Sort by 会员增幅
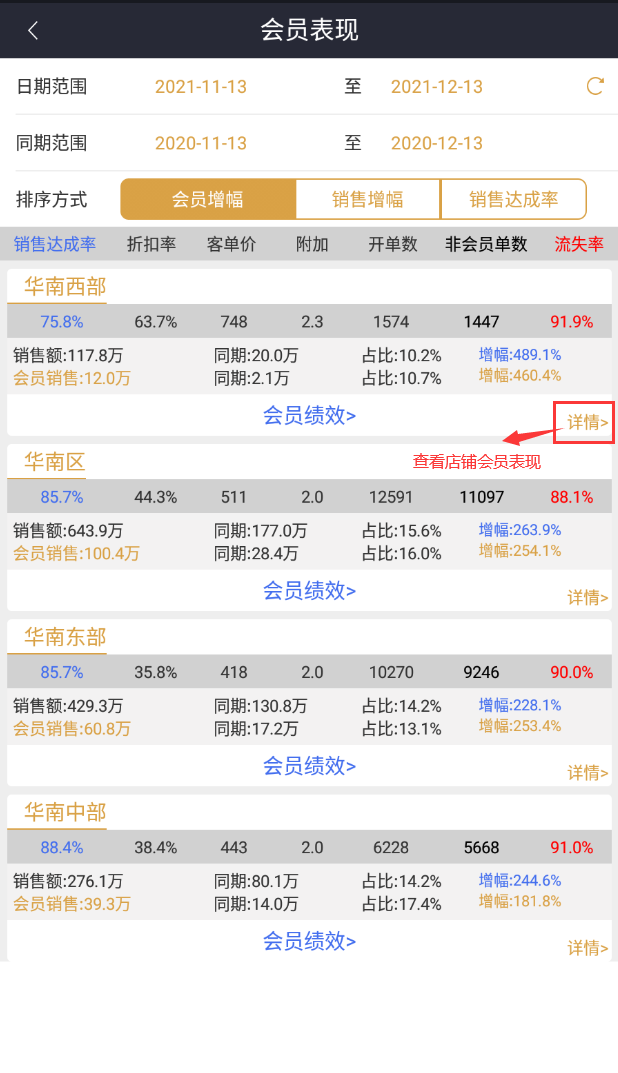Viewport: 618px width, 1073px height. tap(208, 199)
